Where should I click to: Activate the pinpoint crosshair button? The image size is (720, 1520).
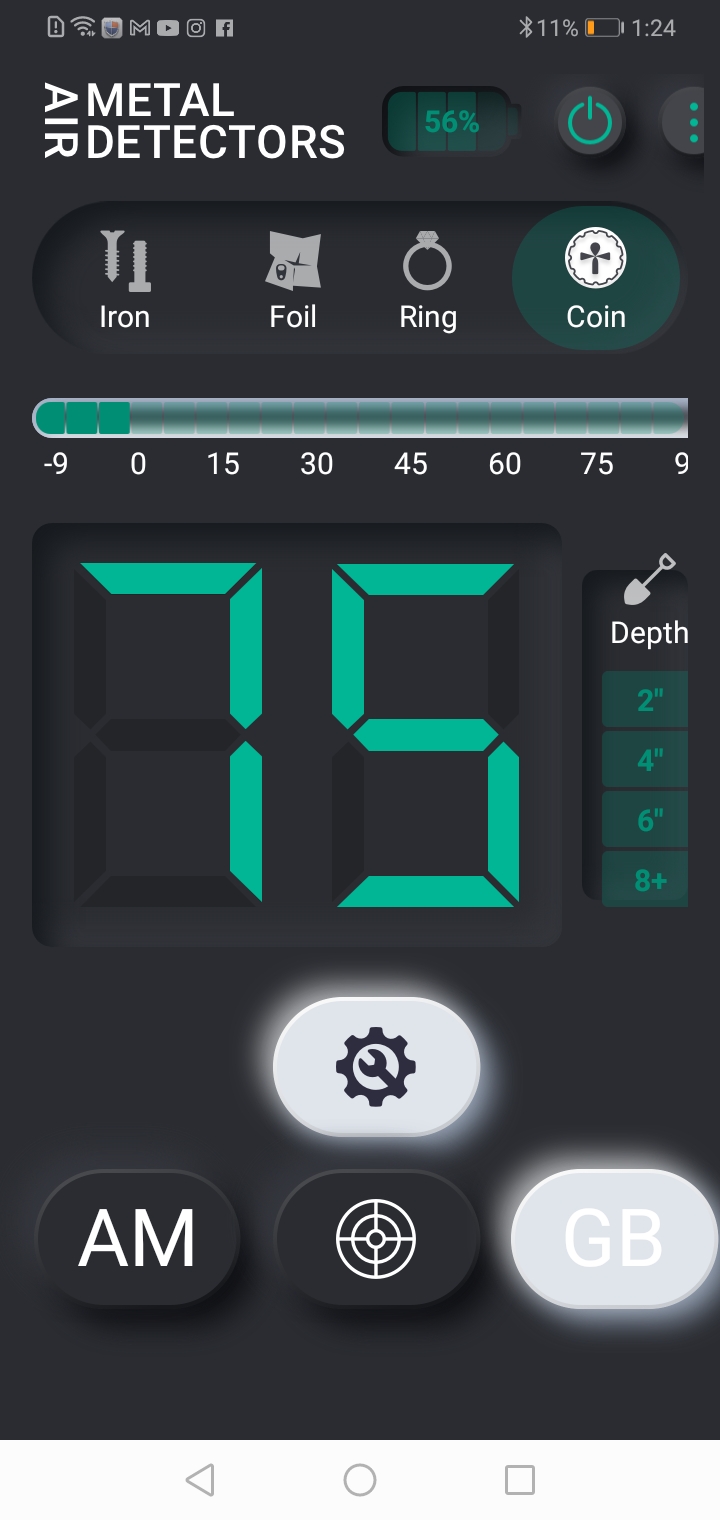pos(376,1239)
